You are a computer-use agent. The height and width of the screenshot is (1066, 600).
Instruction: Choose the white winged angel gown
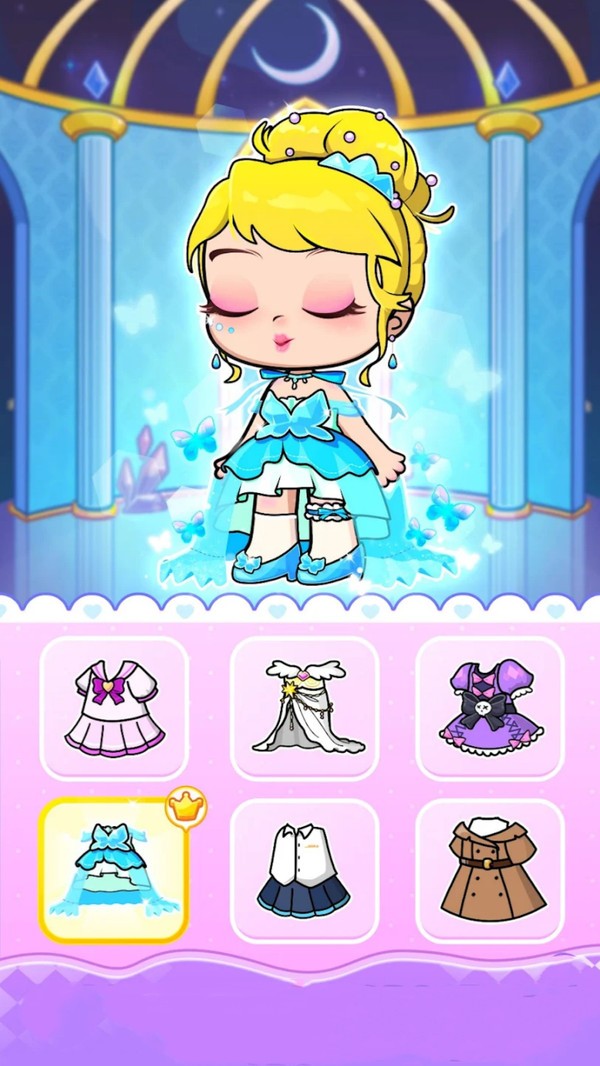pyautogui.click(x=304, y=708)
